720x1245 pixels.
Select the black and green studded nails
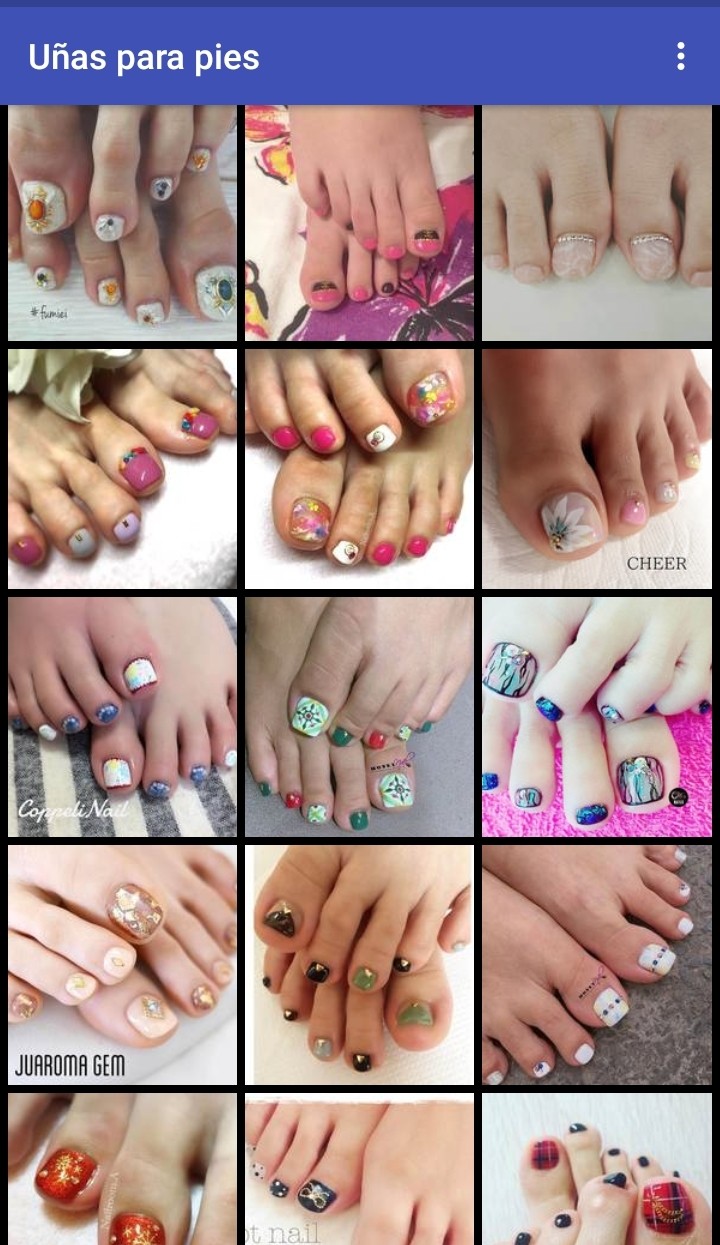point(359,964)
